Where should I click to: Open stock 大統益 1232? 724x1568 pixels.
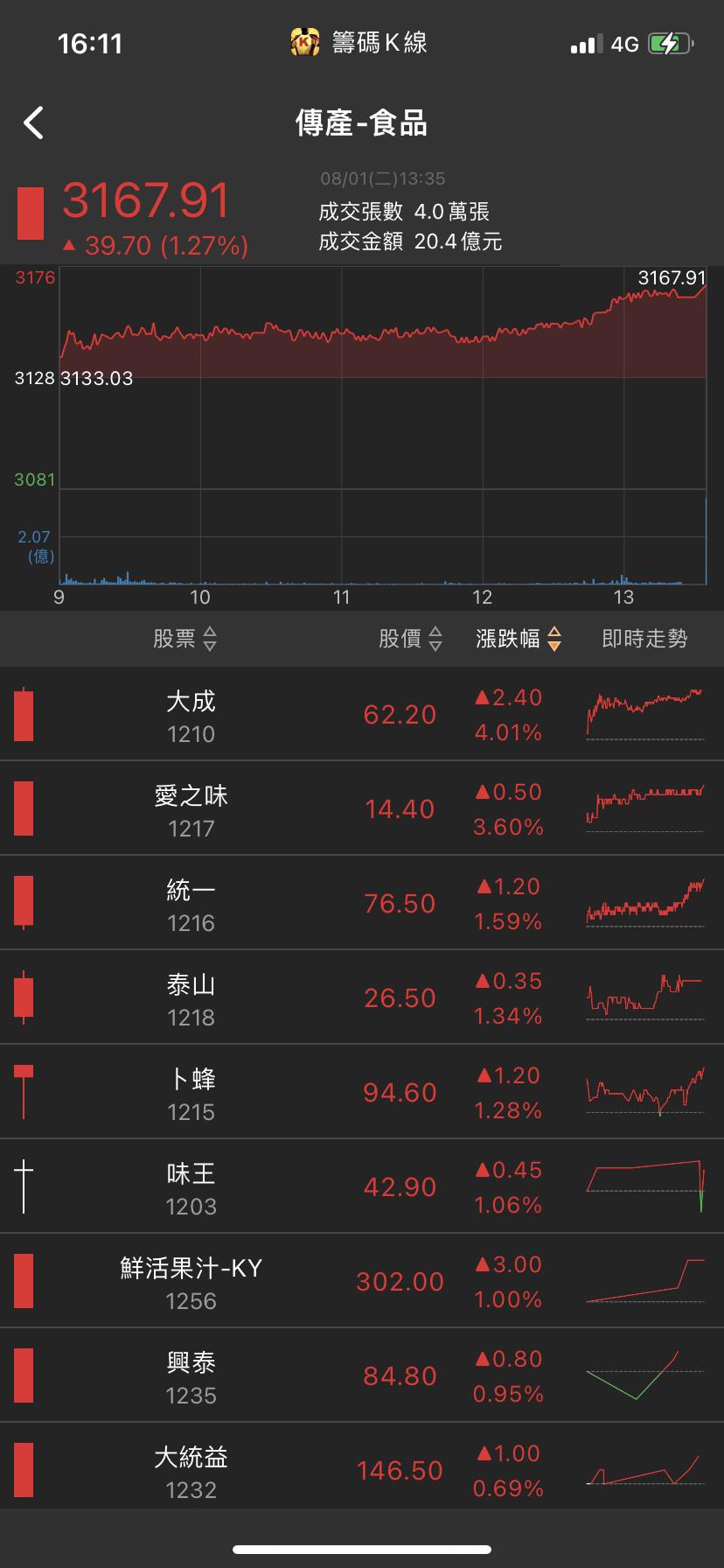[362, 1467]
